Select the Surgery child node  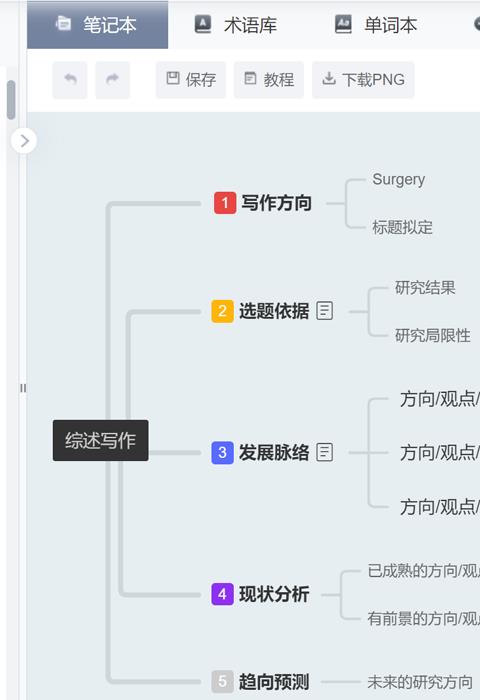pyautogui.click(x=399, y=179)
